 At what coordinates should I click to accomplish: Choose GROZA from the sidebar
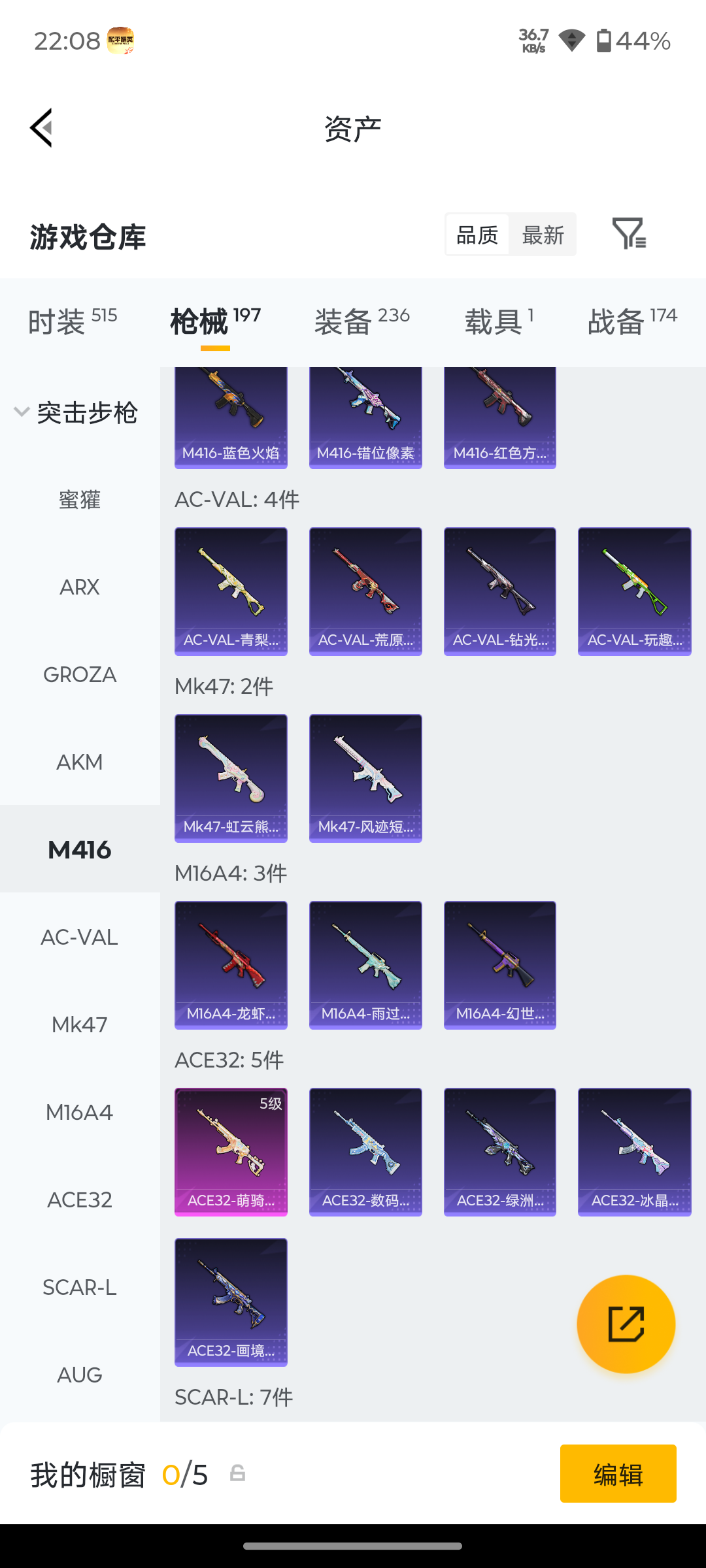pos(80,674)
